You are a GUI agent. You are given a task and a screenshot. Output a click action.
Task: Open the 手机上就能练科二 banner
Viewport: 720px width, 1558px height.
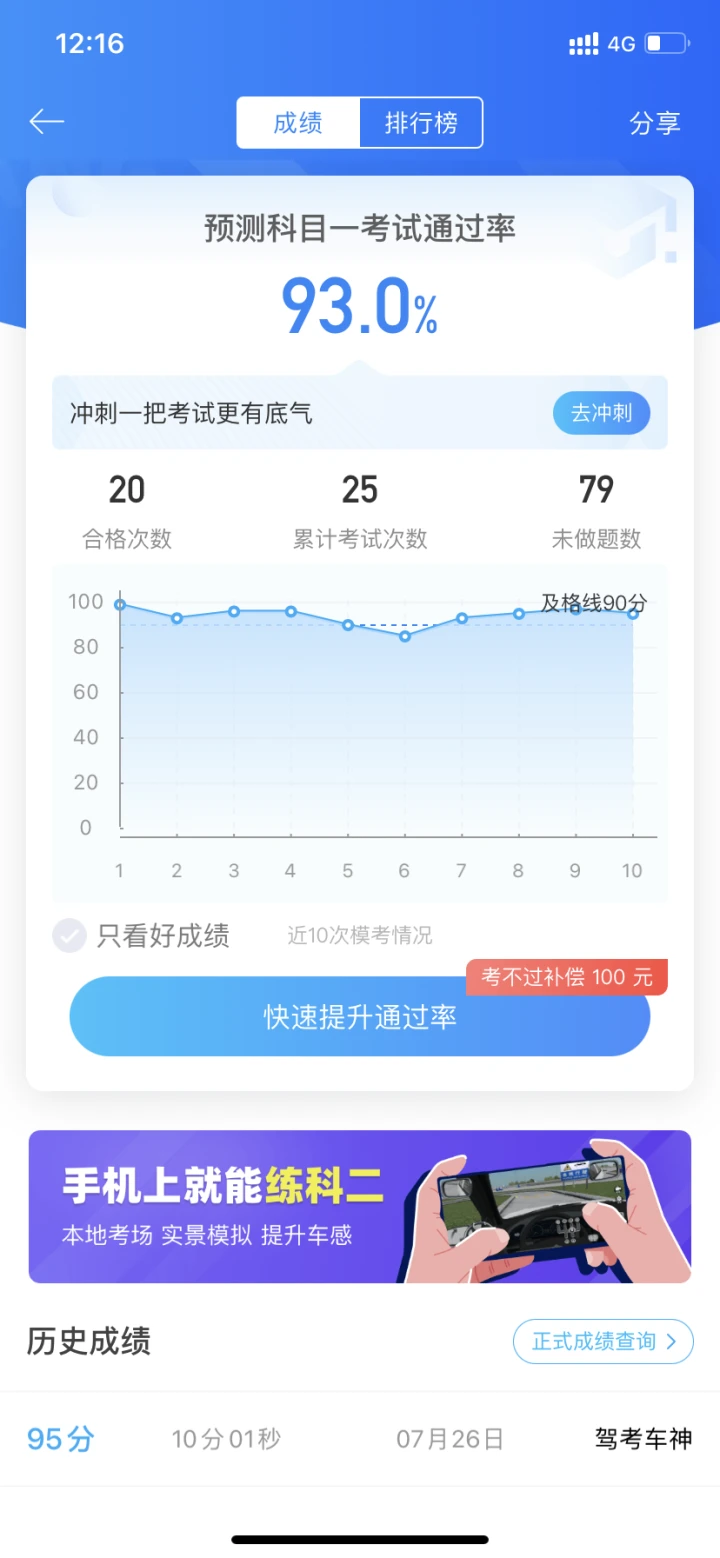[360, 1206]
